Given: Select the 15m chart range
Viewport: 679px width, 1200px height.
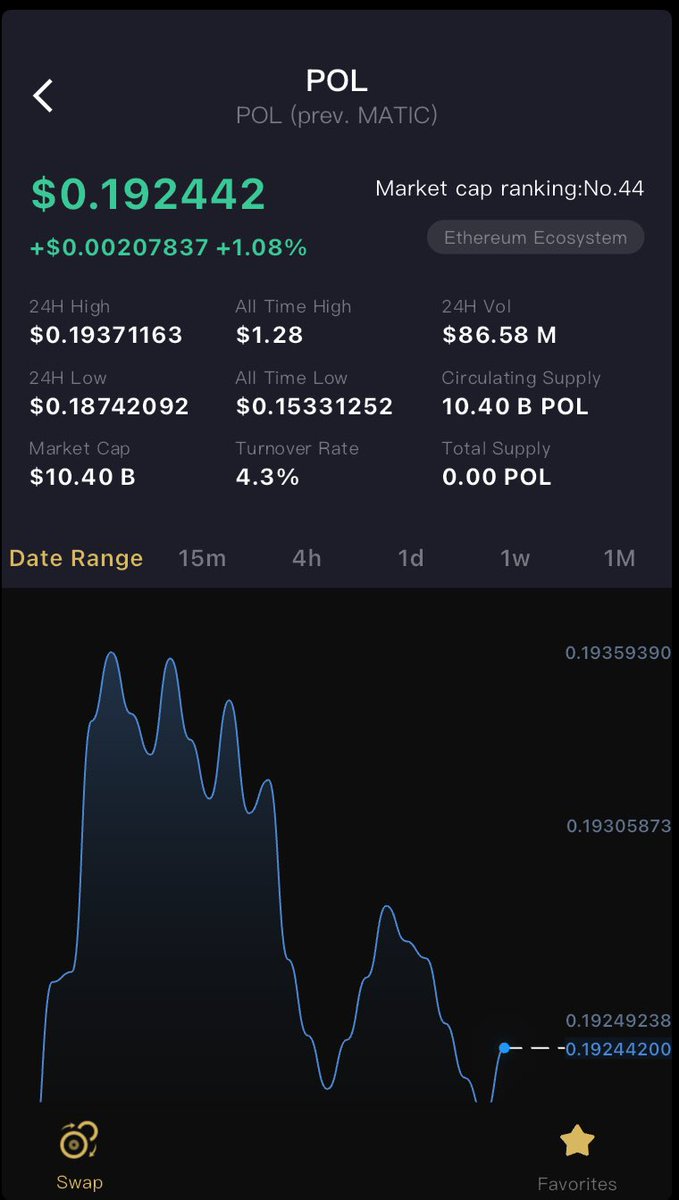Looking at the screenshot, I should [x=202, y=558].
